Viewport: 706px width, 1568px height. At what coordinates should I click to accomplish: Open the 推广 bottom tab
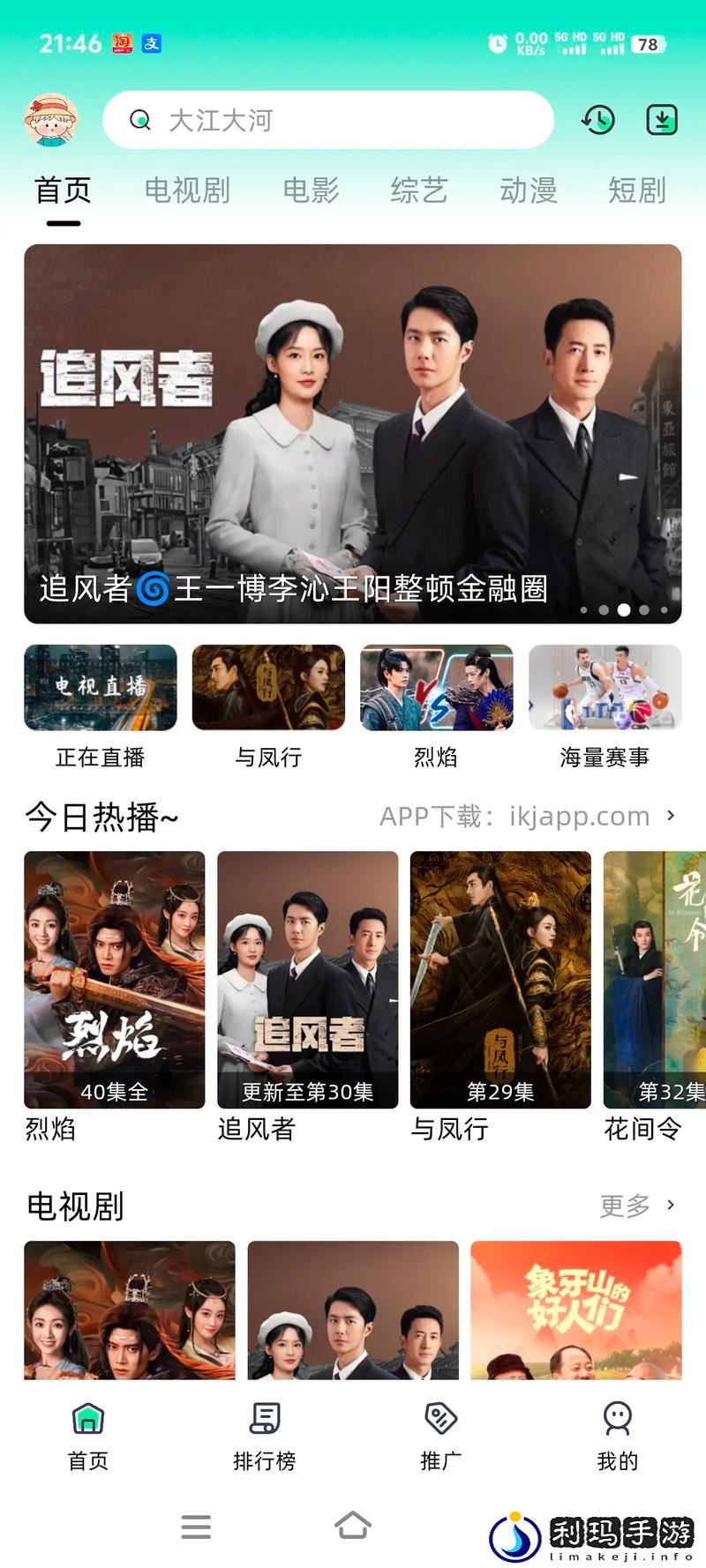(x=441, y=1437)
